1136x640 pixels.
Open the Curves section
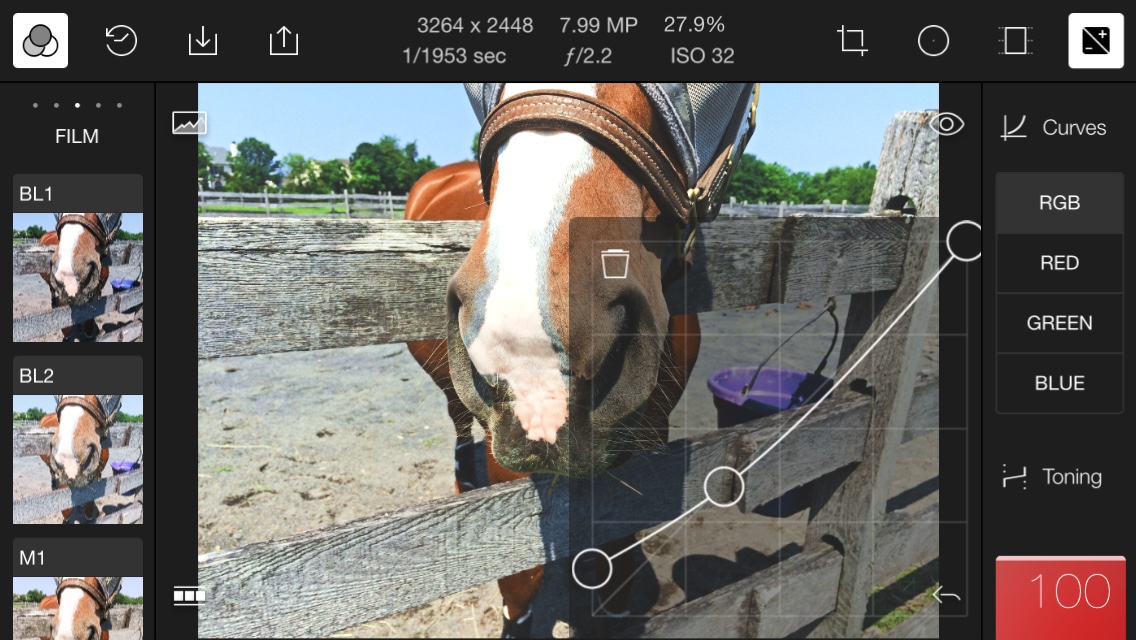tap(1055, 128)
